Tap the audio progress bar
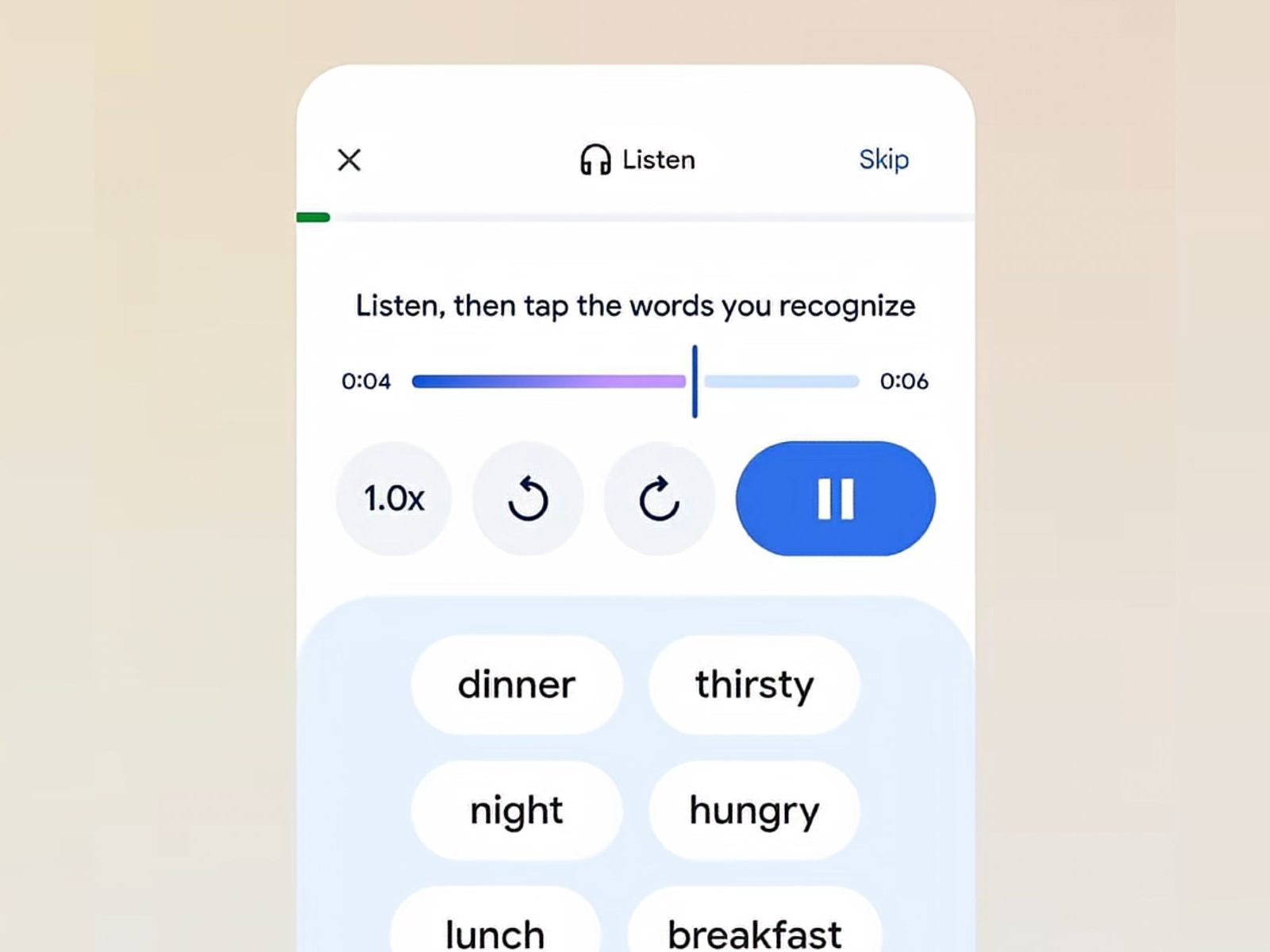Image resolution: width=1270 pixels, height=952 pixels. click(x=635, y=382)
